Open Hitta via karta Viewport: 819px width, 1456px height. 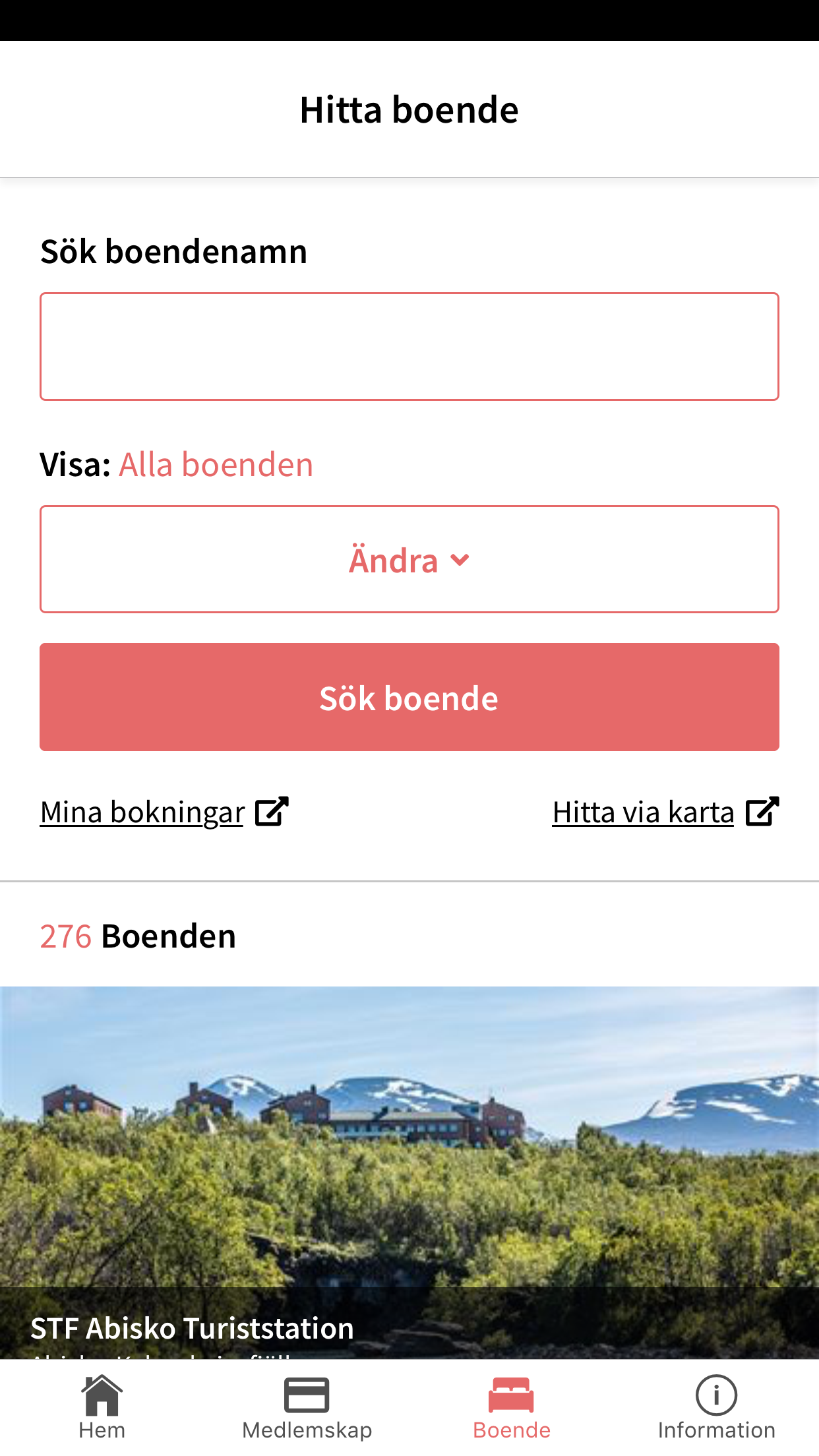click(643, 811)
